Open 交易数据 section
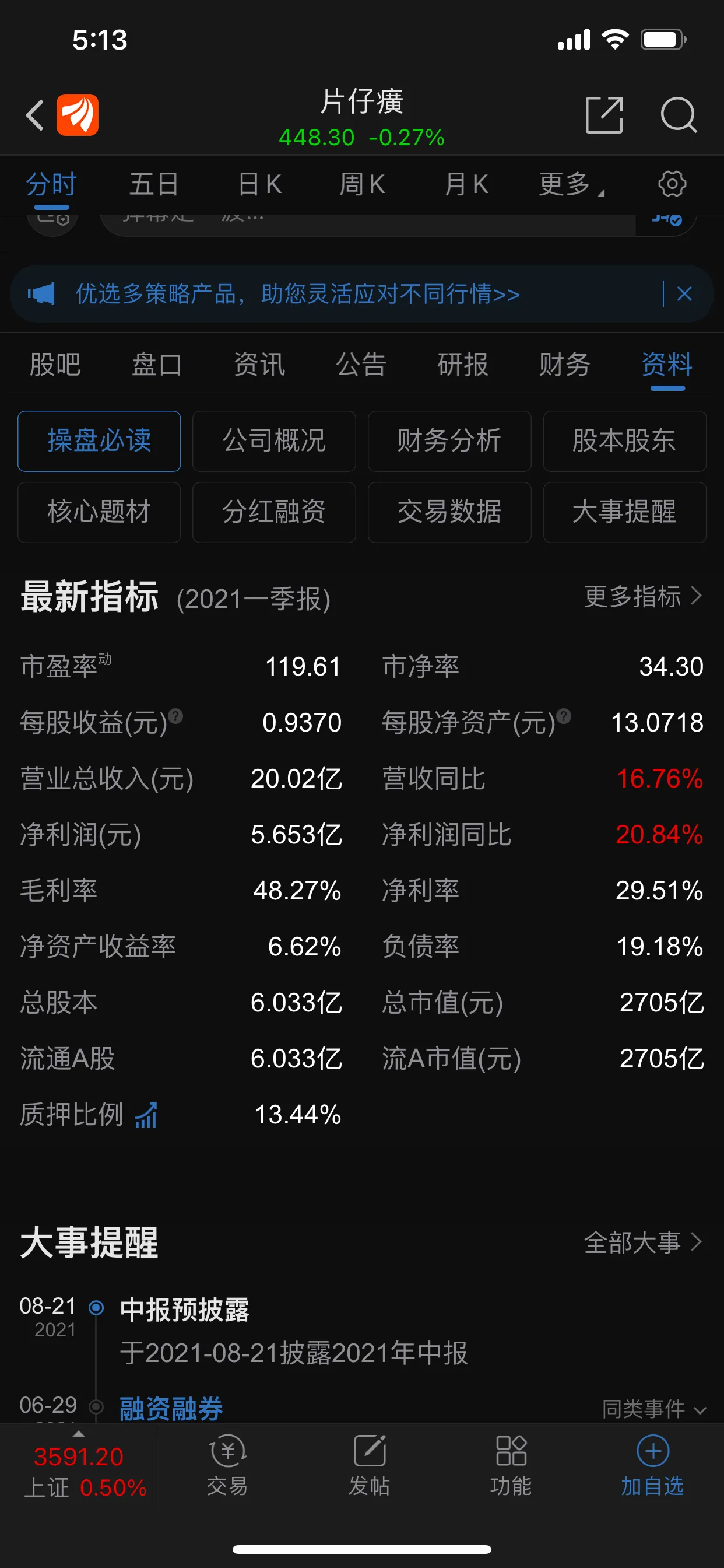Viewport: 724px width, 1568px height. pos(449,512)
